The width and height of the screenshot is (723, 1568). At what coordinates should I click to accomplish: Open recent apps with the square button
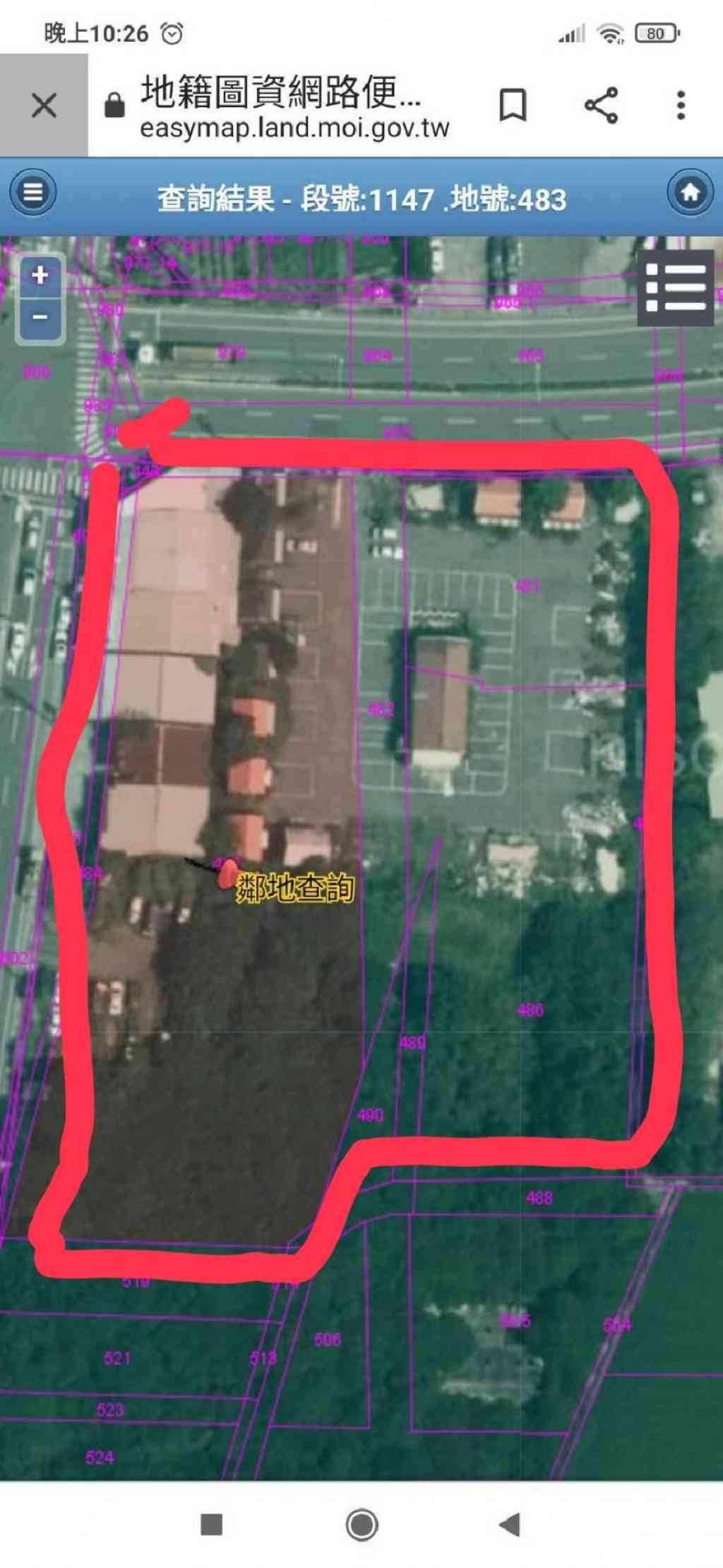click(212, 1524)
